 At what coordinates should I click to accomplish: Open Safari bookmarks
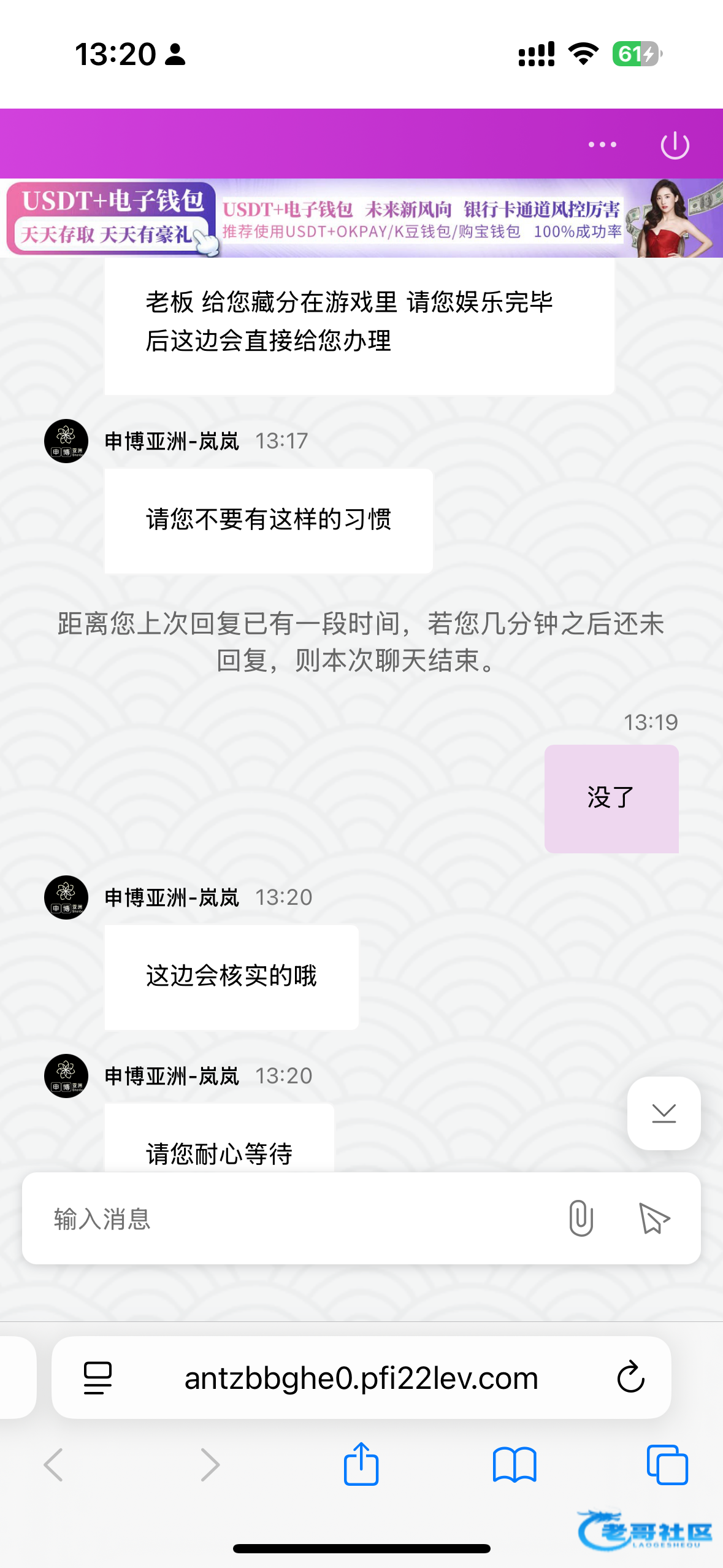point(515,1465)
